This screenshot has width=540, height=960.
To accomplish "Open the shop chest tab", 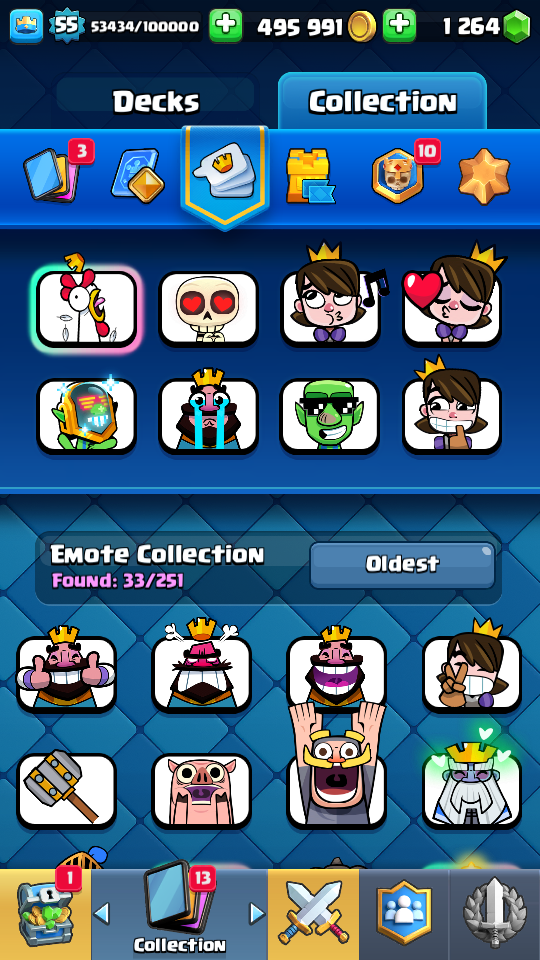I will click(x=45, y=914).
